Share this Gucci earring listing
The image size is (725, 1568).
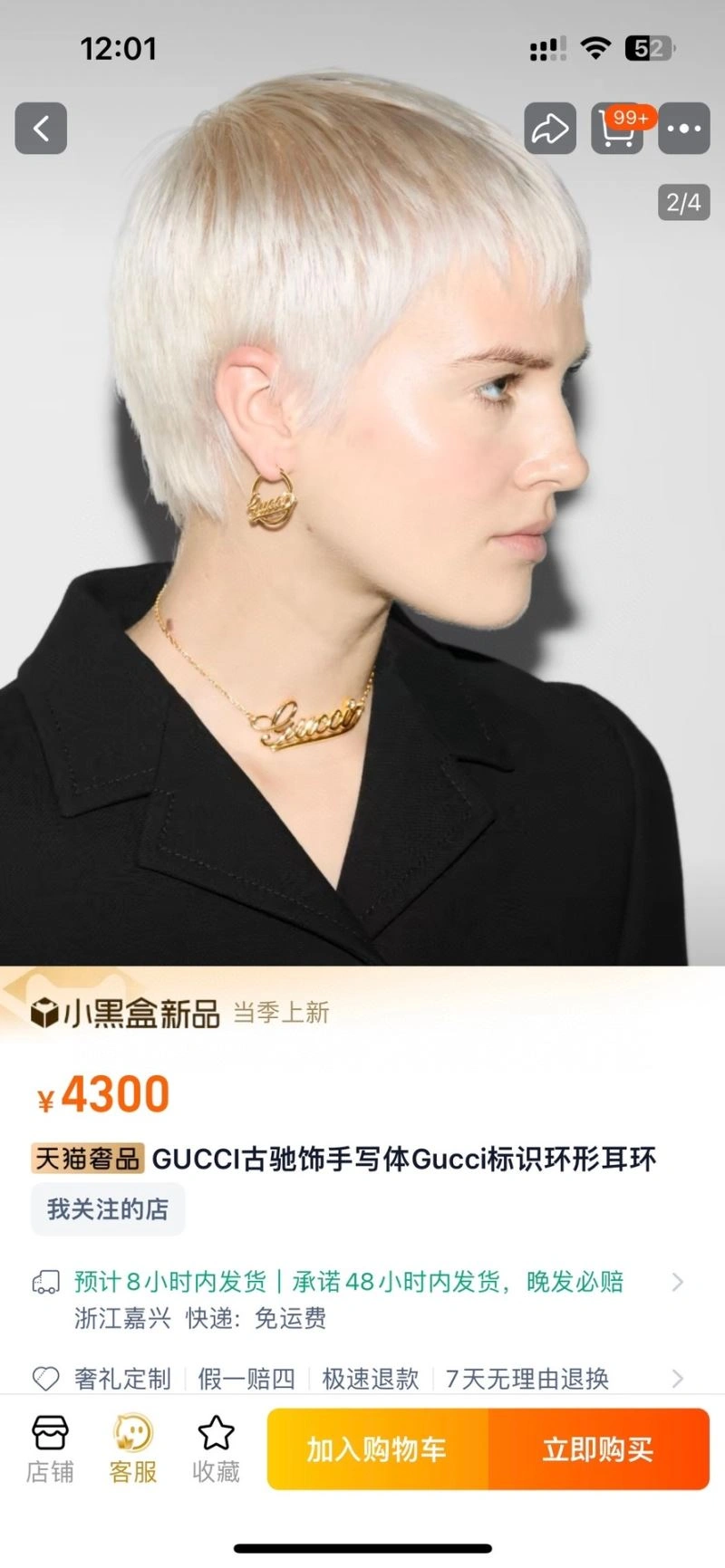549,129
